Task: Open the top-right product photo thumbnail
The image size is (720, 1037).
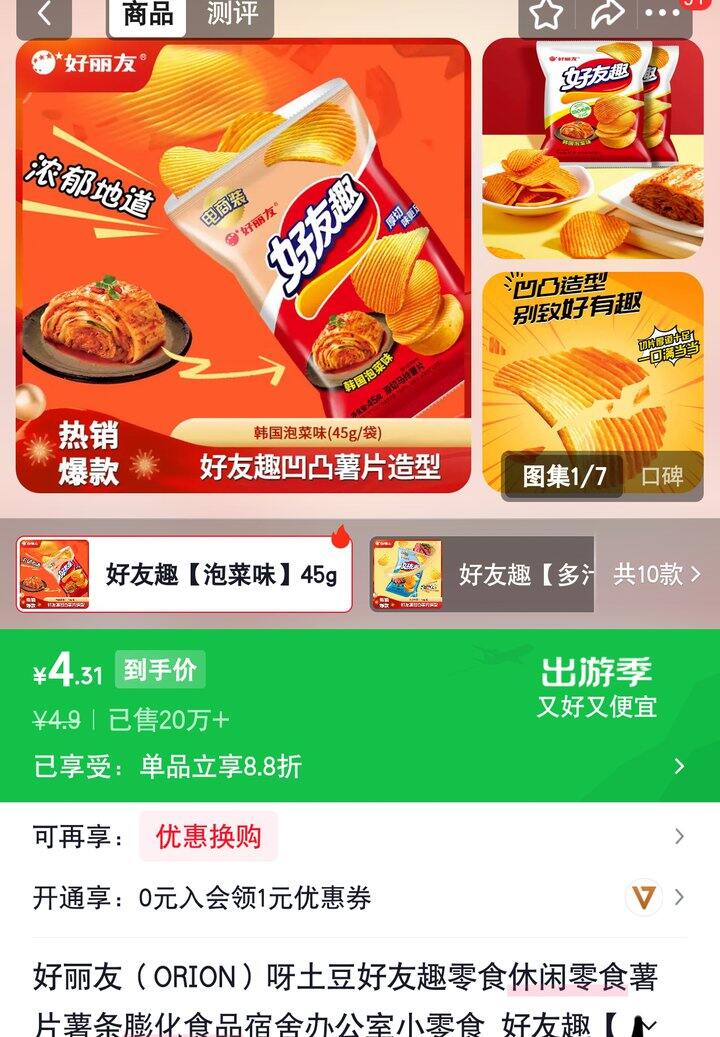Action: (x=593, y=149)
